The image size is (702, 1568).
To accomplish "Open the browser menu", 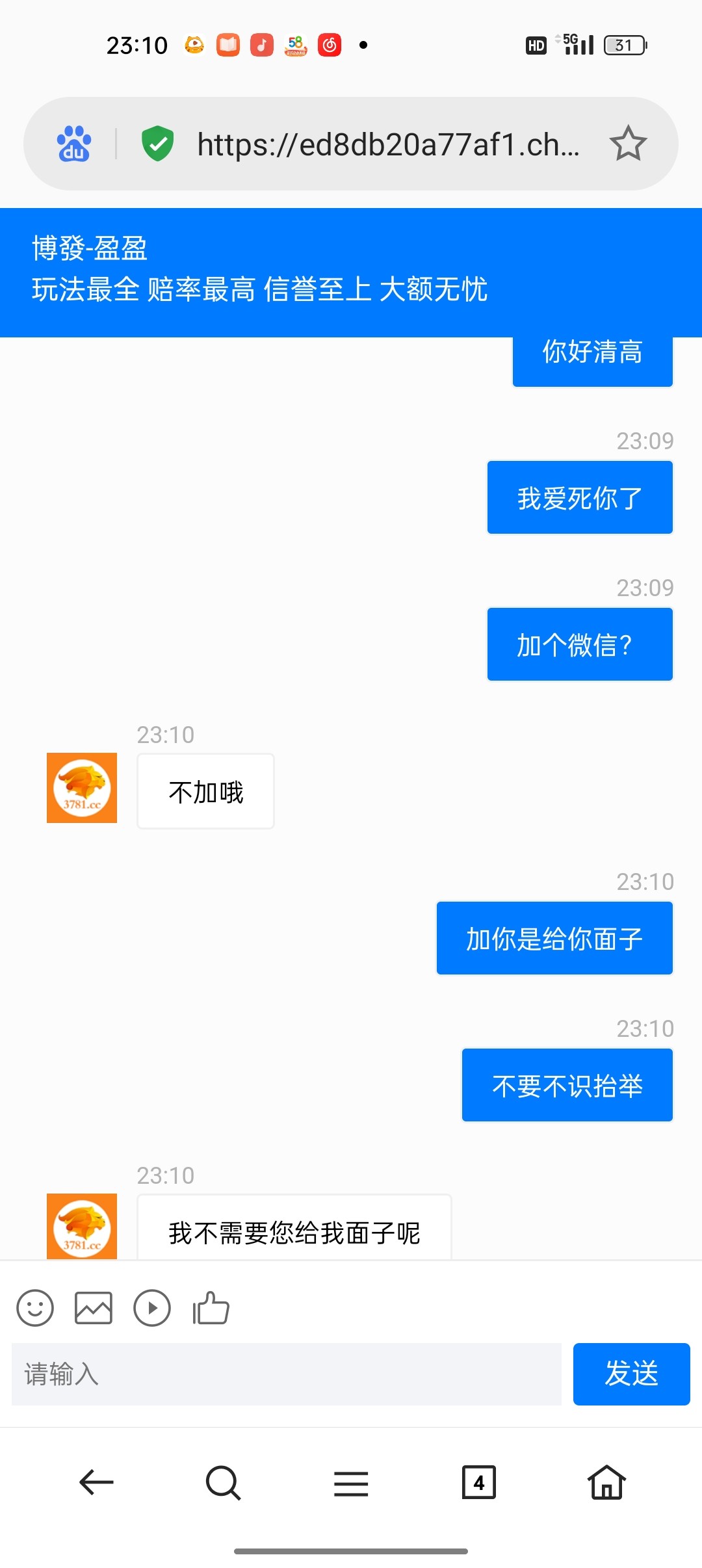I will (351, 1484).
